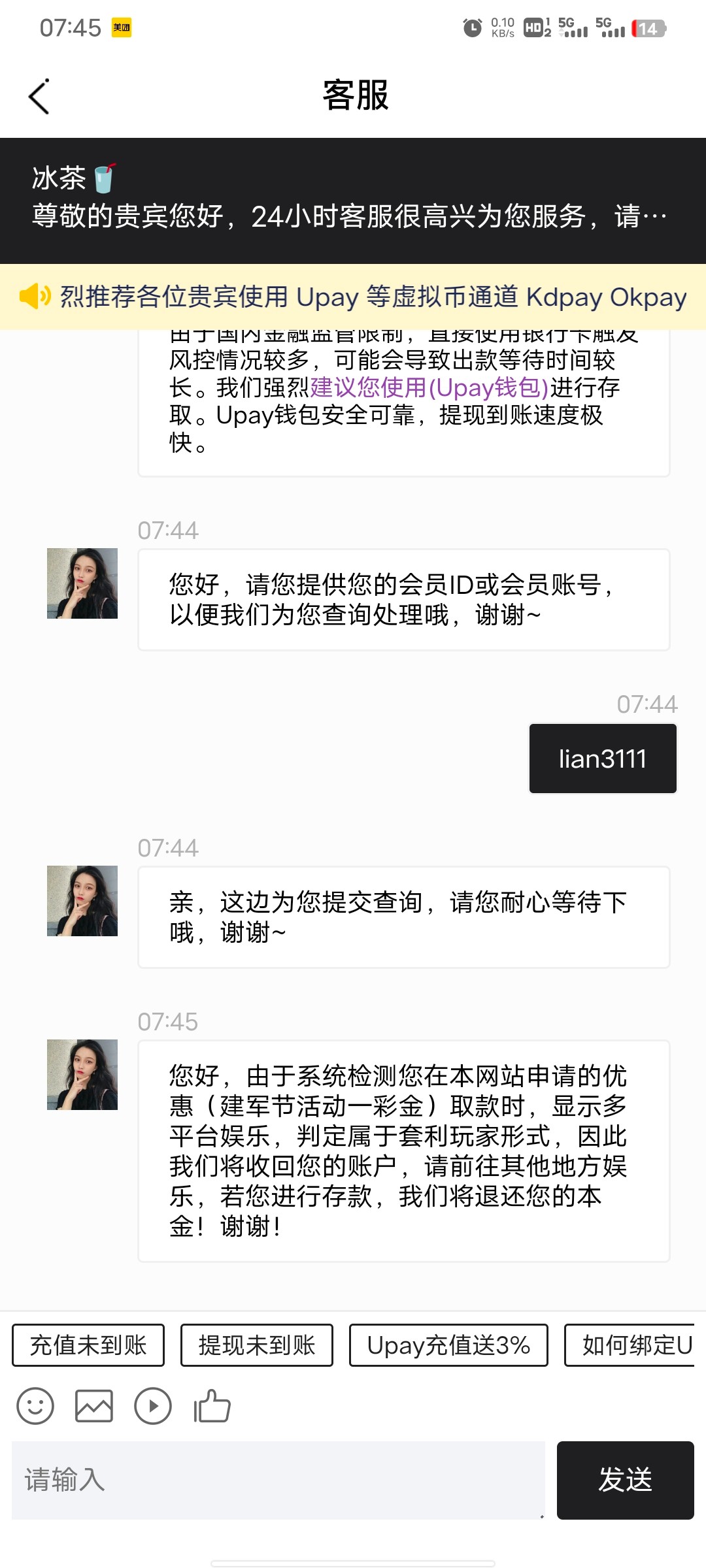
Task: Select the 提现未到账 quick reply
Action: (x=257, y=1345)
